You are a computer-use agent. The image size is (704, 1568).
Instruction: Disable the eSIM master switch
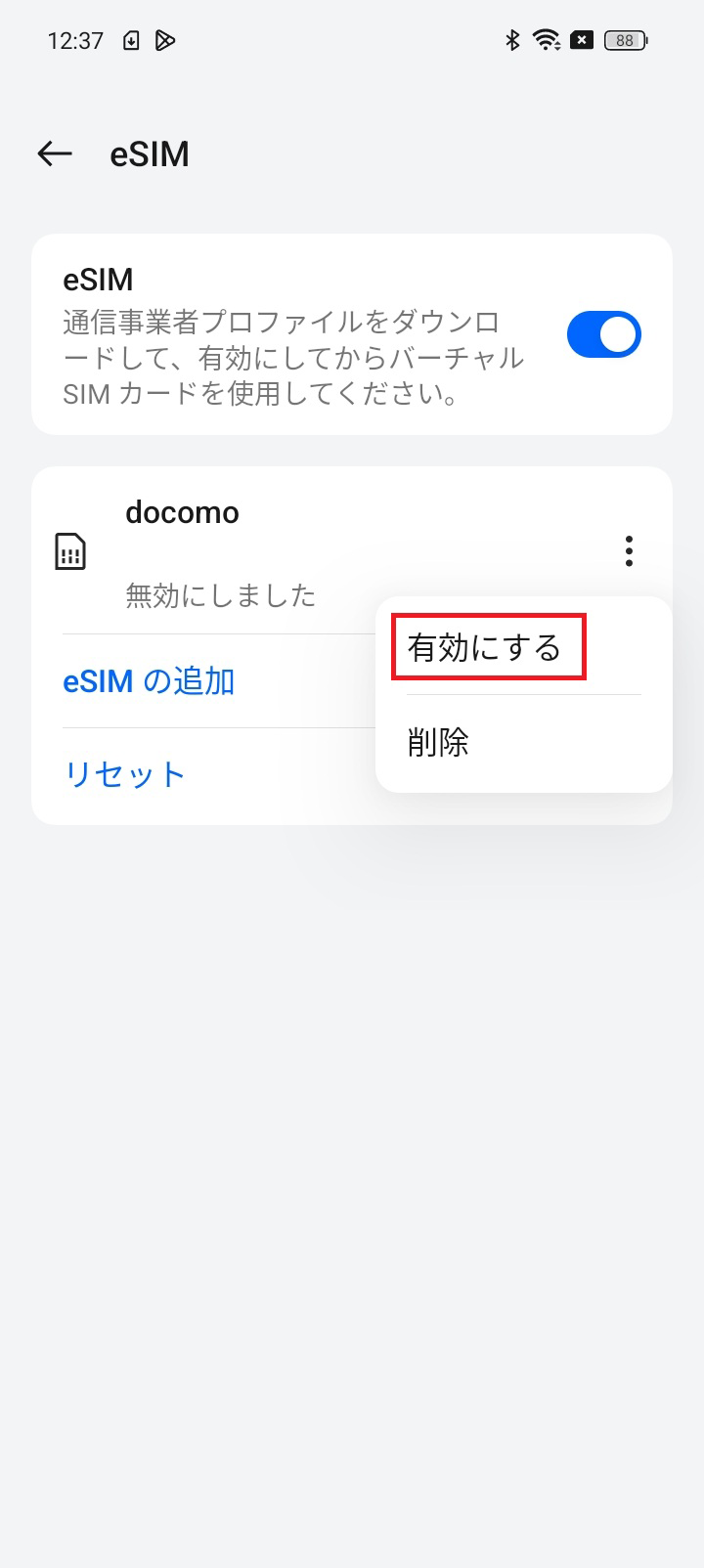pyautogui.click(x=603, y=333)
